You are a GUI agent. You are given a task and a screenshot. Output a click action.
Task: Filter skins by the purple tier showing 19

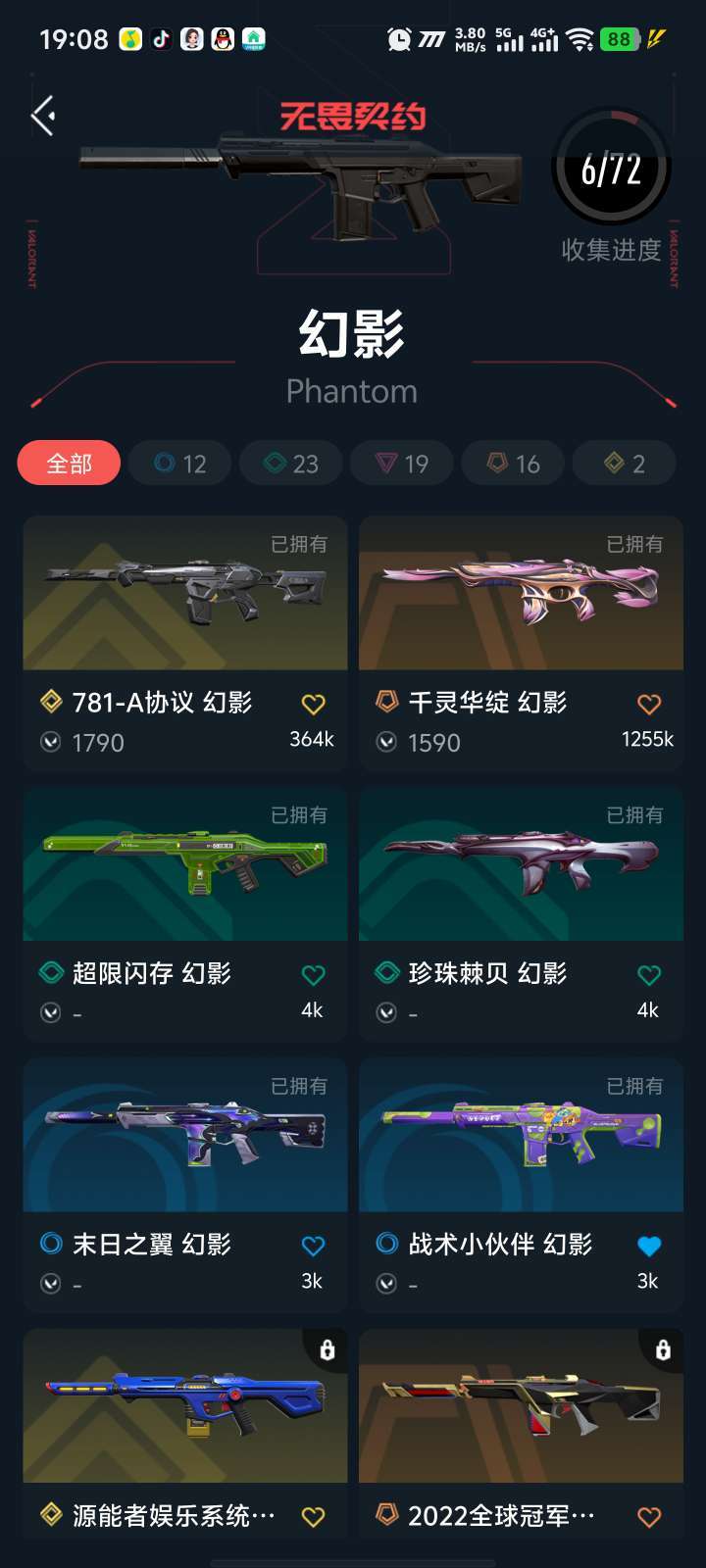coord(402,463)
